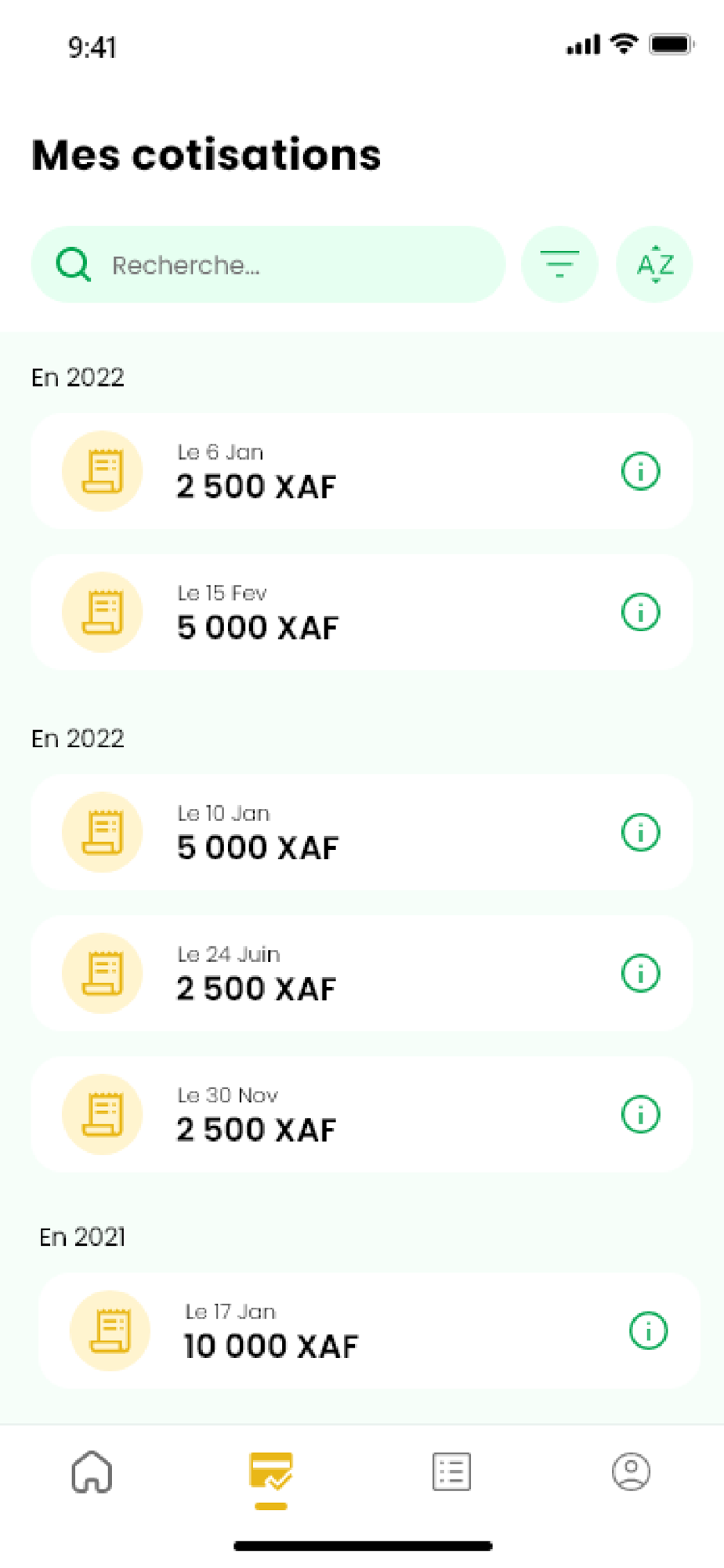The image size is (724, 1568).
Task: Open the profile tab
Action: pos(631,1472)
